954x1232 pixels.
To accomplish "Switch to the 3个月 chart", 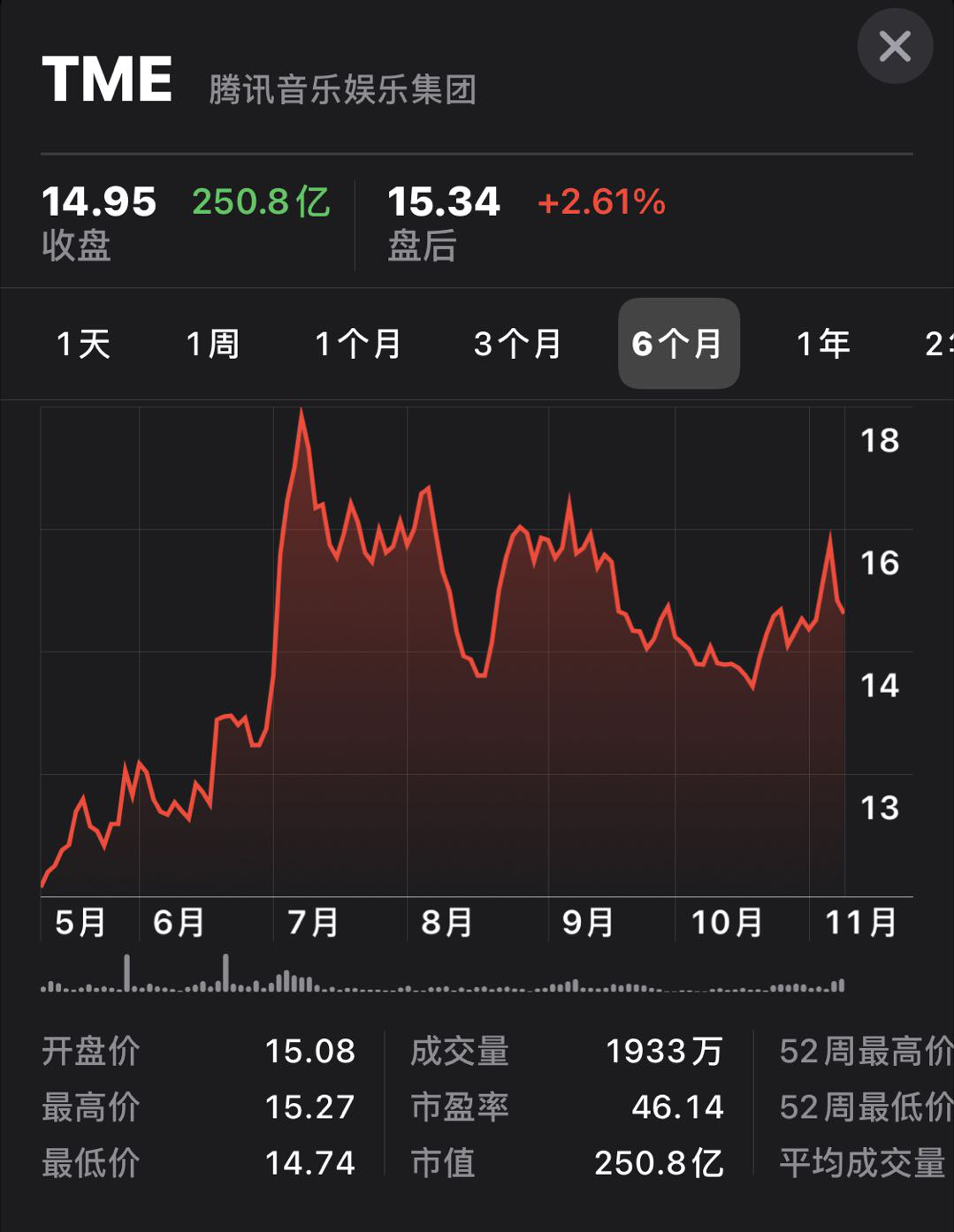I will pos(517,344).
